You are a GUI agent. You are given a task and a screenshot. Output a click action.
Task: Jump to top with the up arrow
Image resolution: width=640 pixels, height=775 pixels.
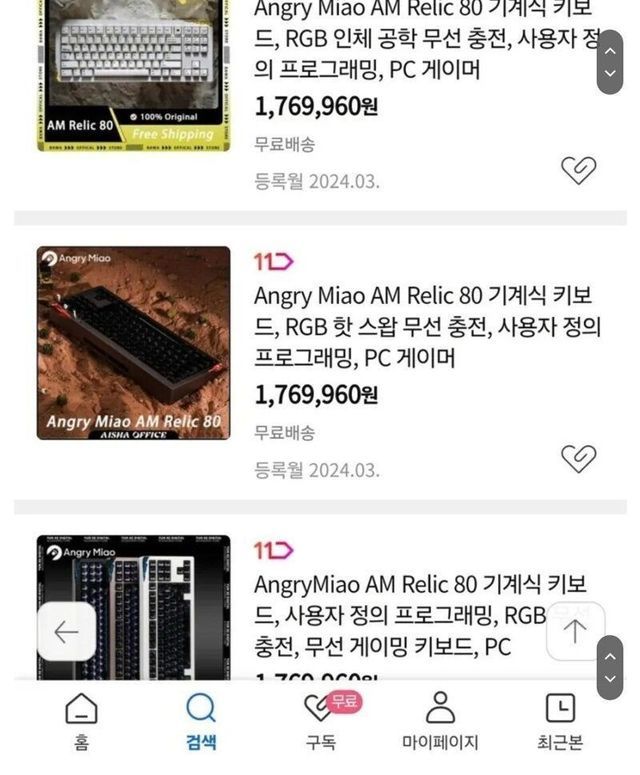coord(575,631)
